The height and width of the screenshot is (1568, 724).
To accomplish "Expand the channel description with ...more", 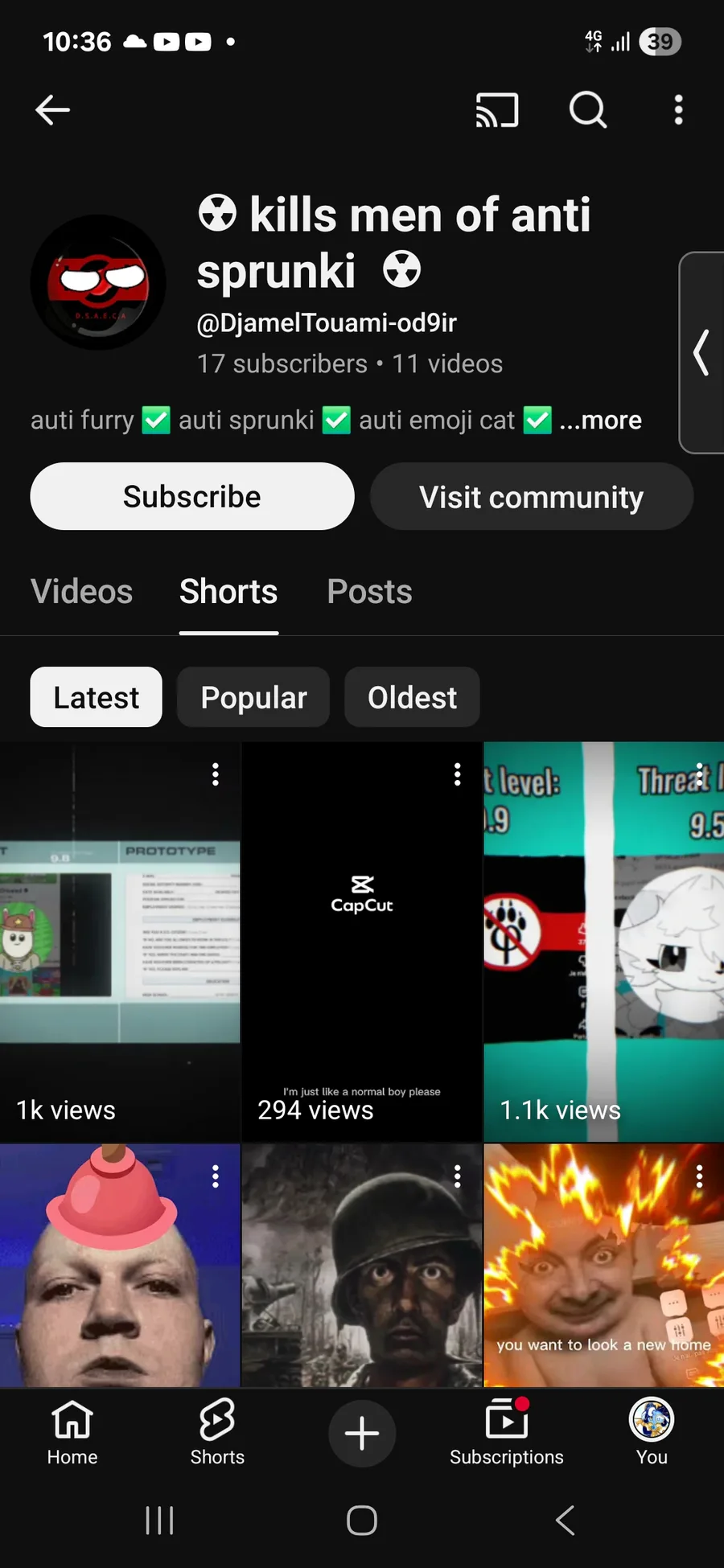I will coord(600,420).
